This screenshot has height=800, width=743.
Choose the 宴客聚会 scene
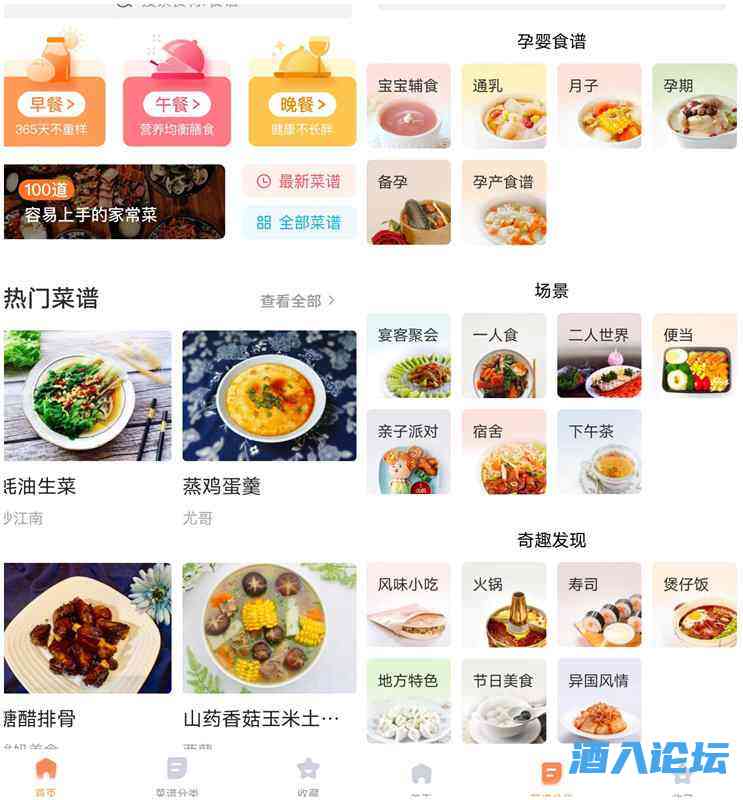coord(408,355)
